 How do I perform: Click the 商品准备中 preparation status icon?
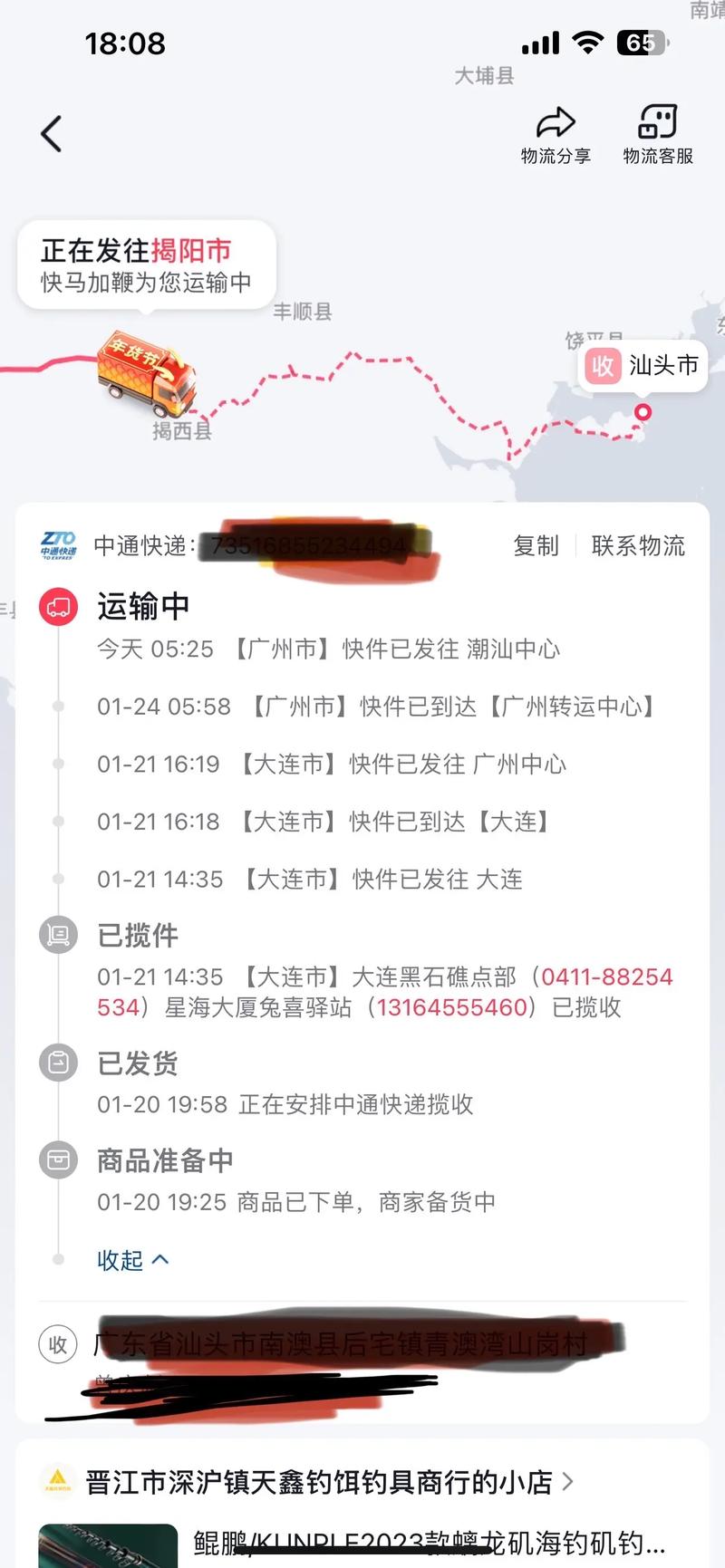click(58, 1159)
